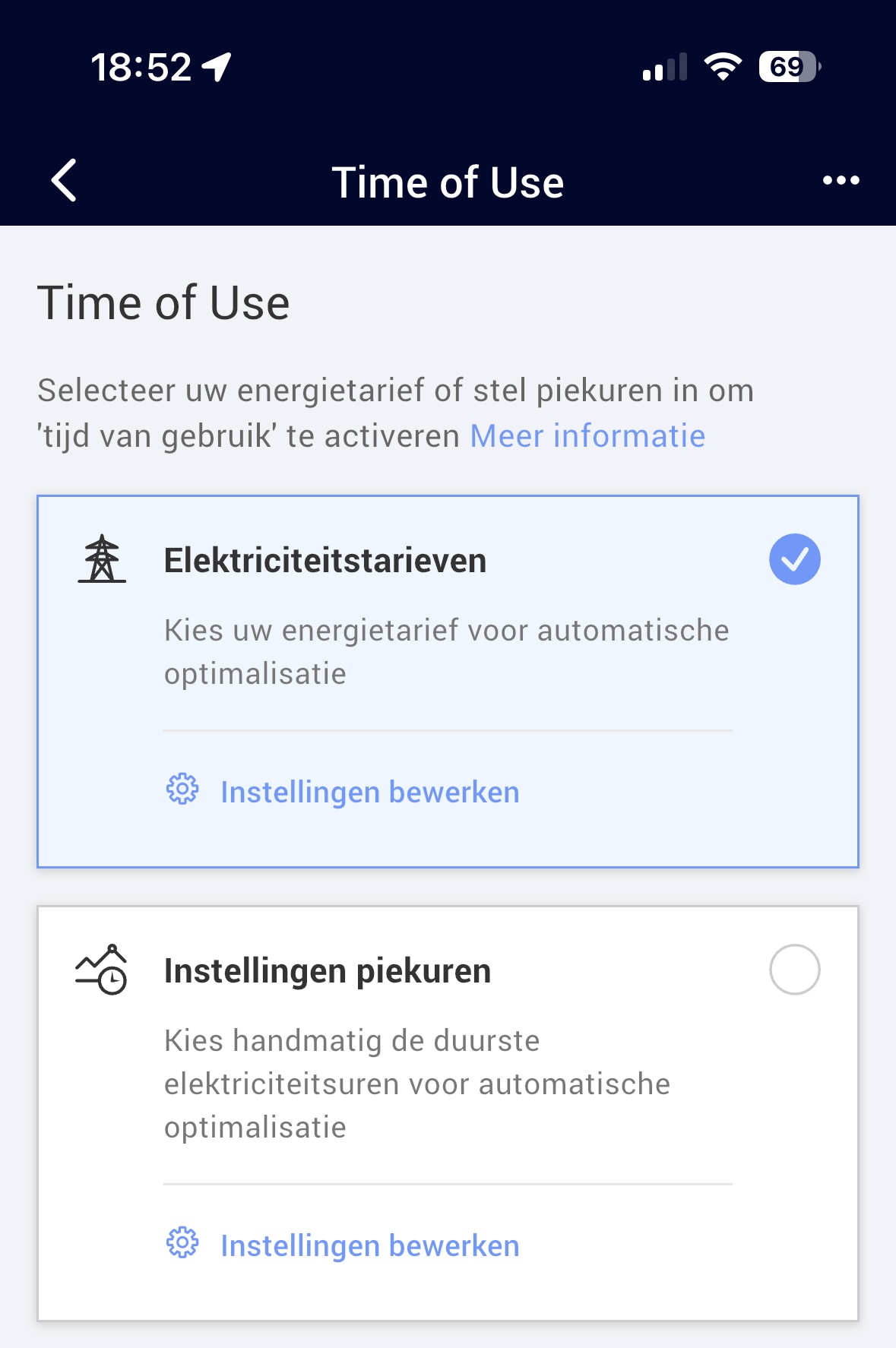Open the Meer informatie link
This screenshot has width=896, height=1348.
click(587, 436)
